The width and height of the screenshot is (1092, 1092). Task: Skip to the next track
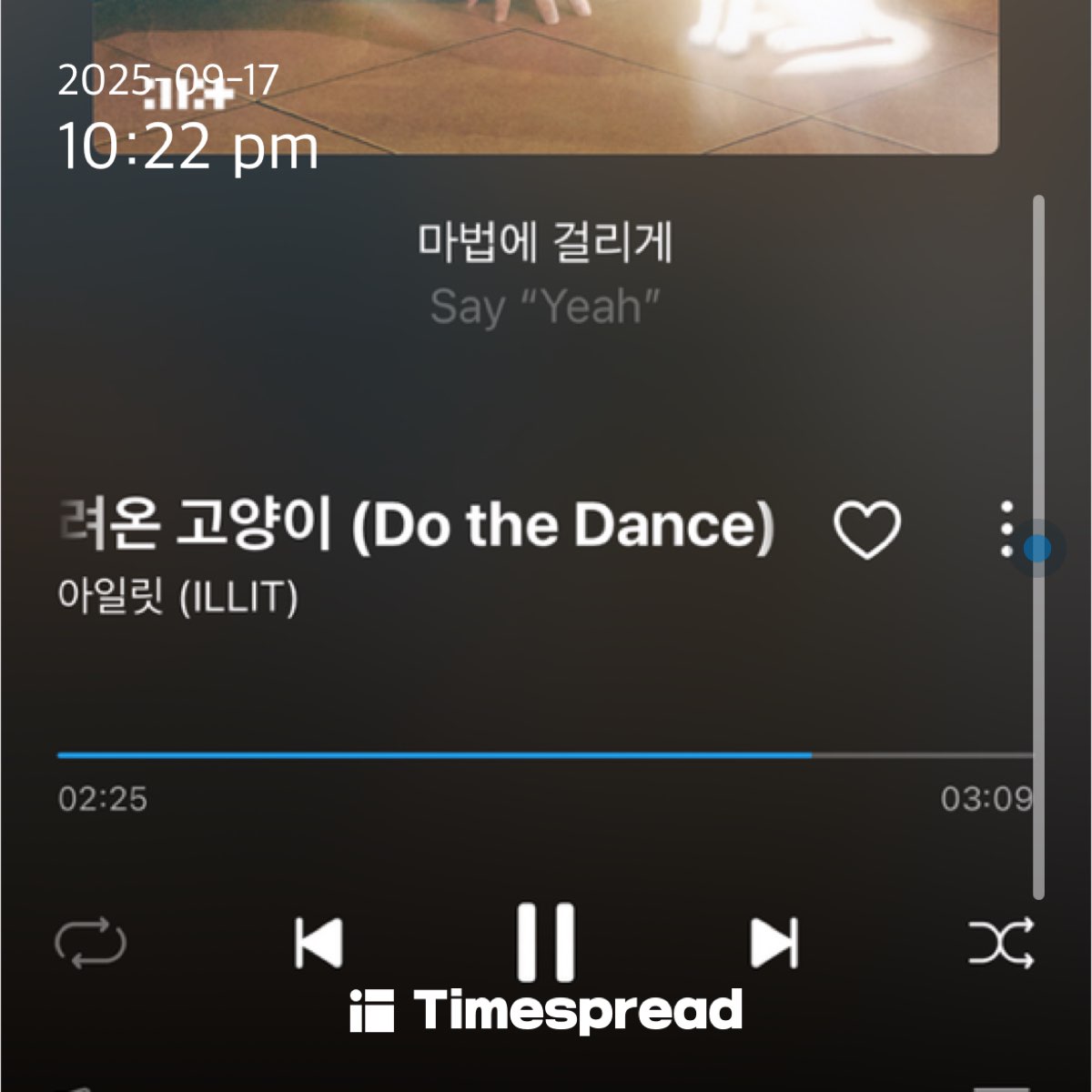point(773,942)
